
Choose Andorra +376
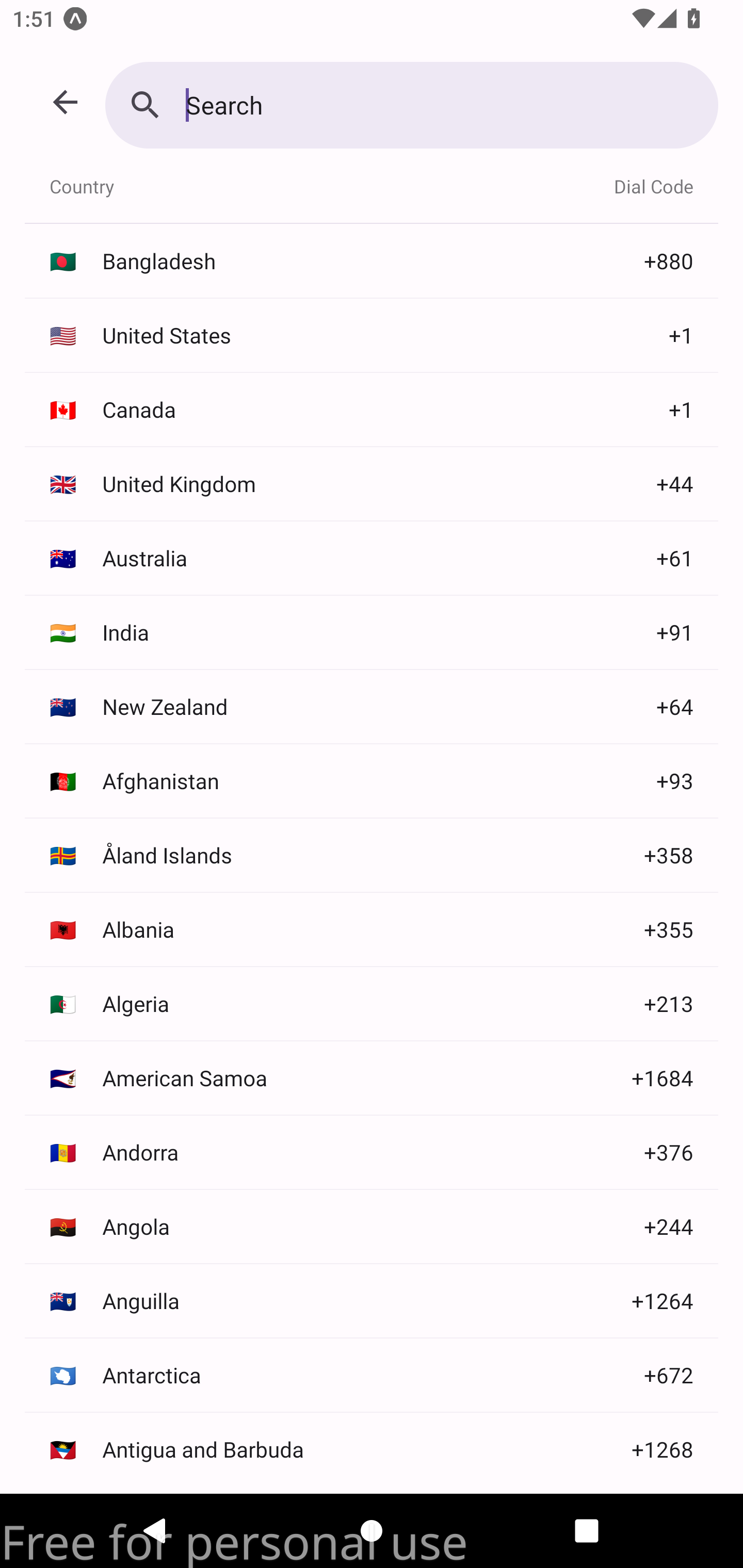(x=372, y=1152)
